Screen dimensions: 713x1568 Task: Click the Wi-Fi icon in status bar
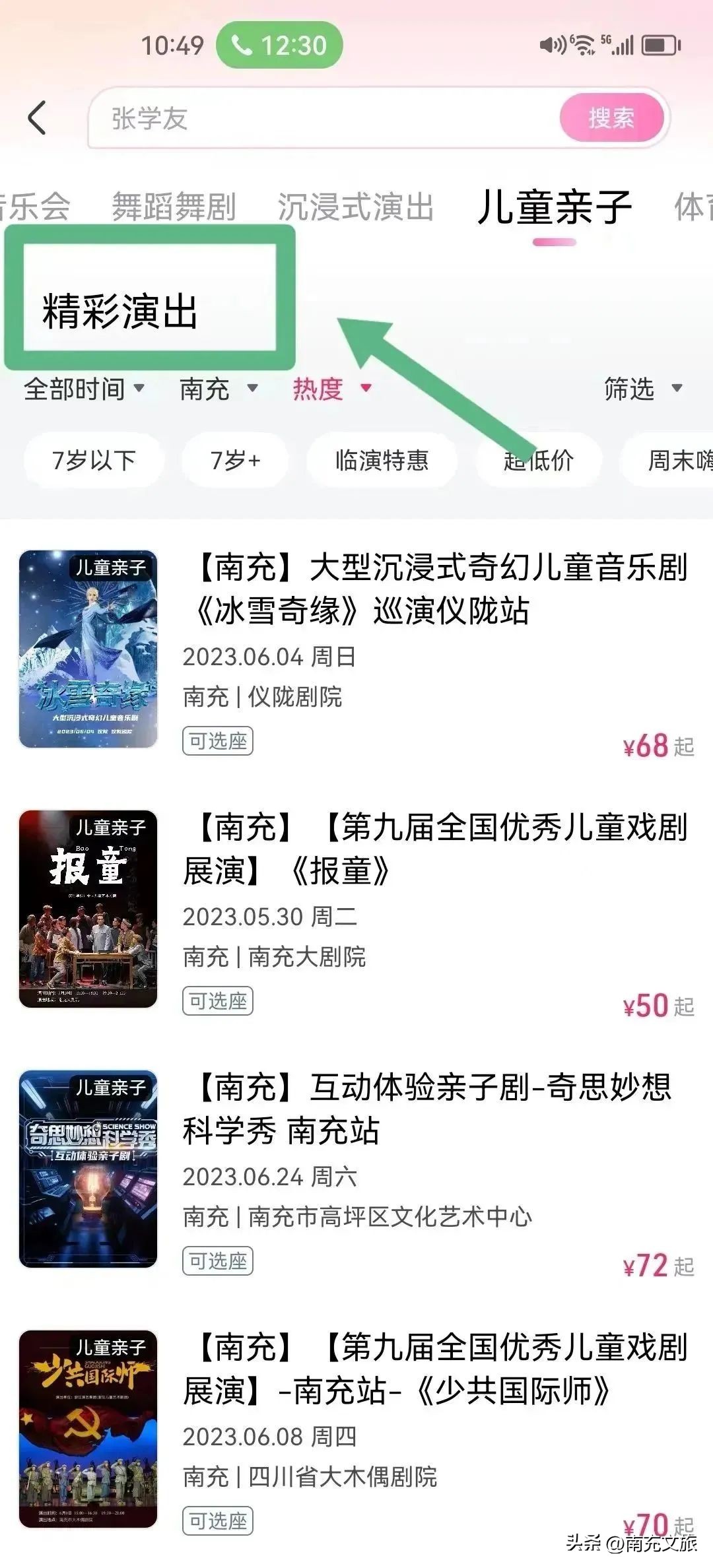(x=584, y=44)
